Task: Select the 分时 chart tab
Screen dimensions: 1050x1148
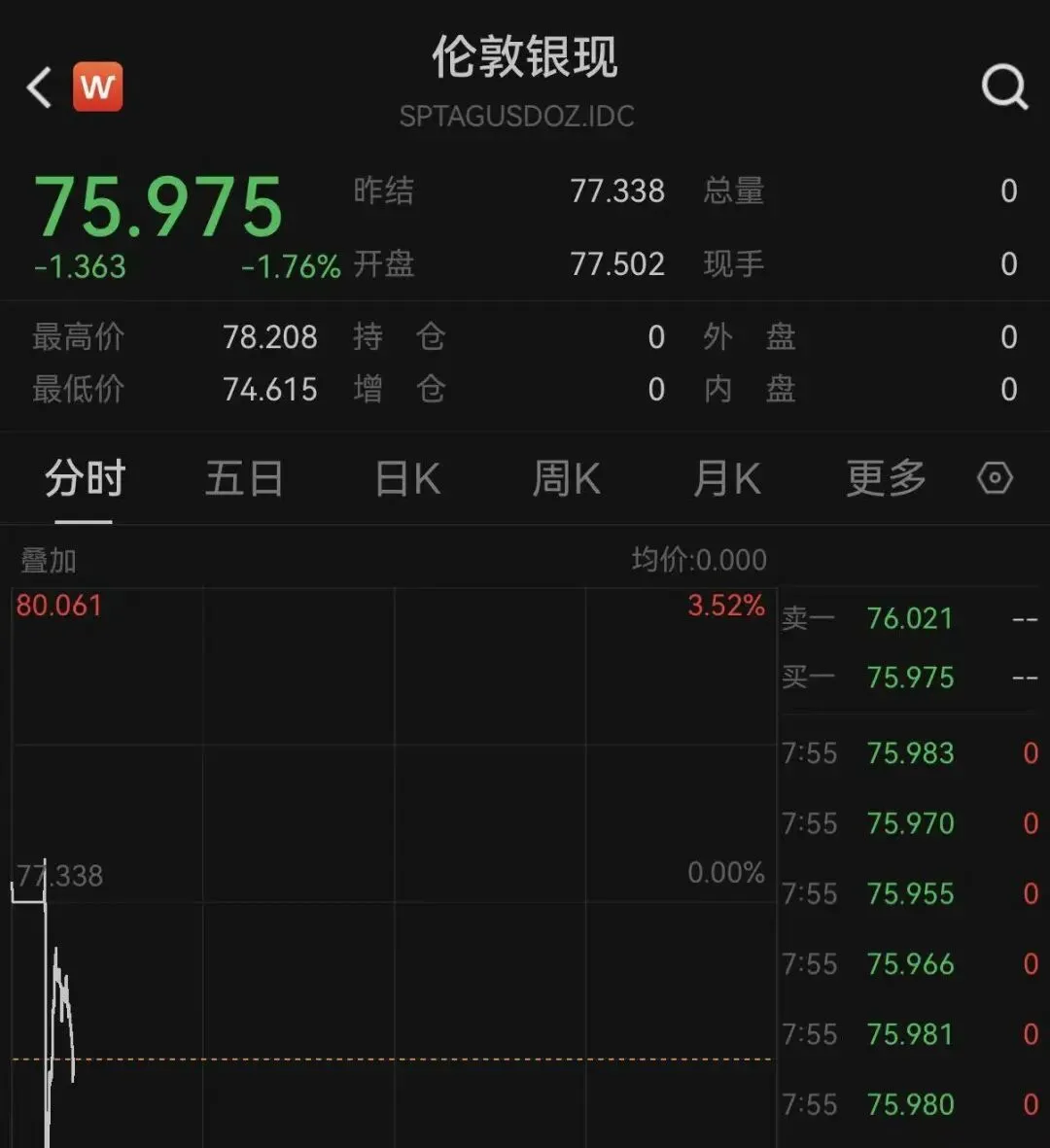Action: [x=85, y=479]
